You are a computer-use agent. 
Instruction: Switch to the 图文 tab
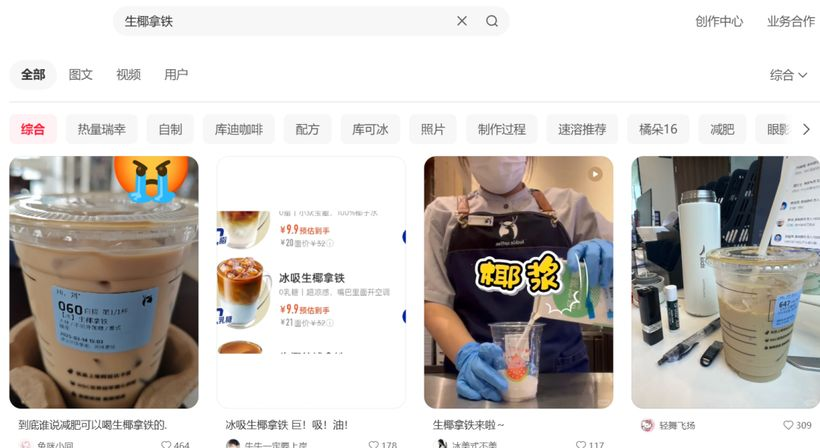[x=81, y=75]
